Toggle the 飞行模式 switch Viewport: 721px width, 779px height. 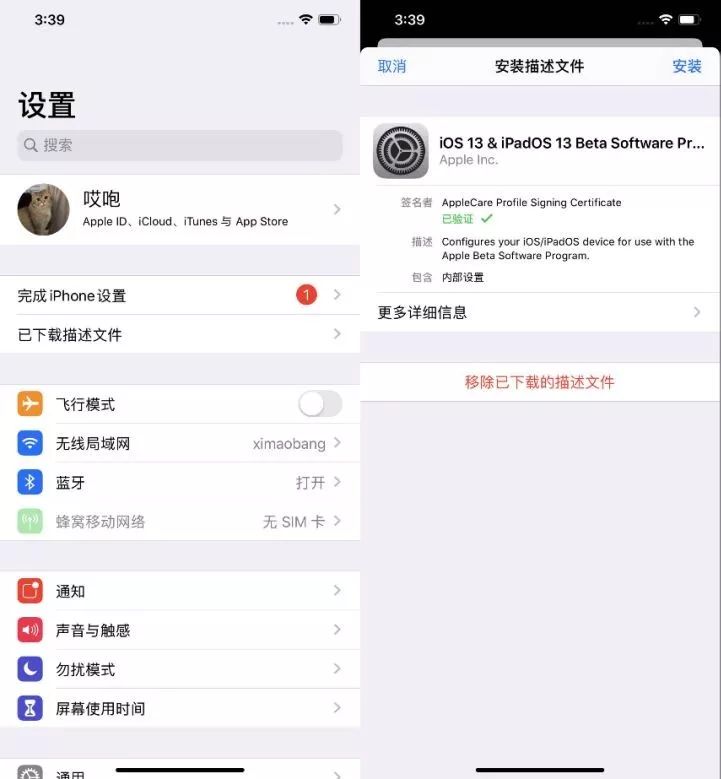point(320,404)
